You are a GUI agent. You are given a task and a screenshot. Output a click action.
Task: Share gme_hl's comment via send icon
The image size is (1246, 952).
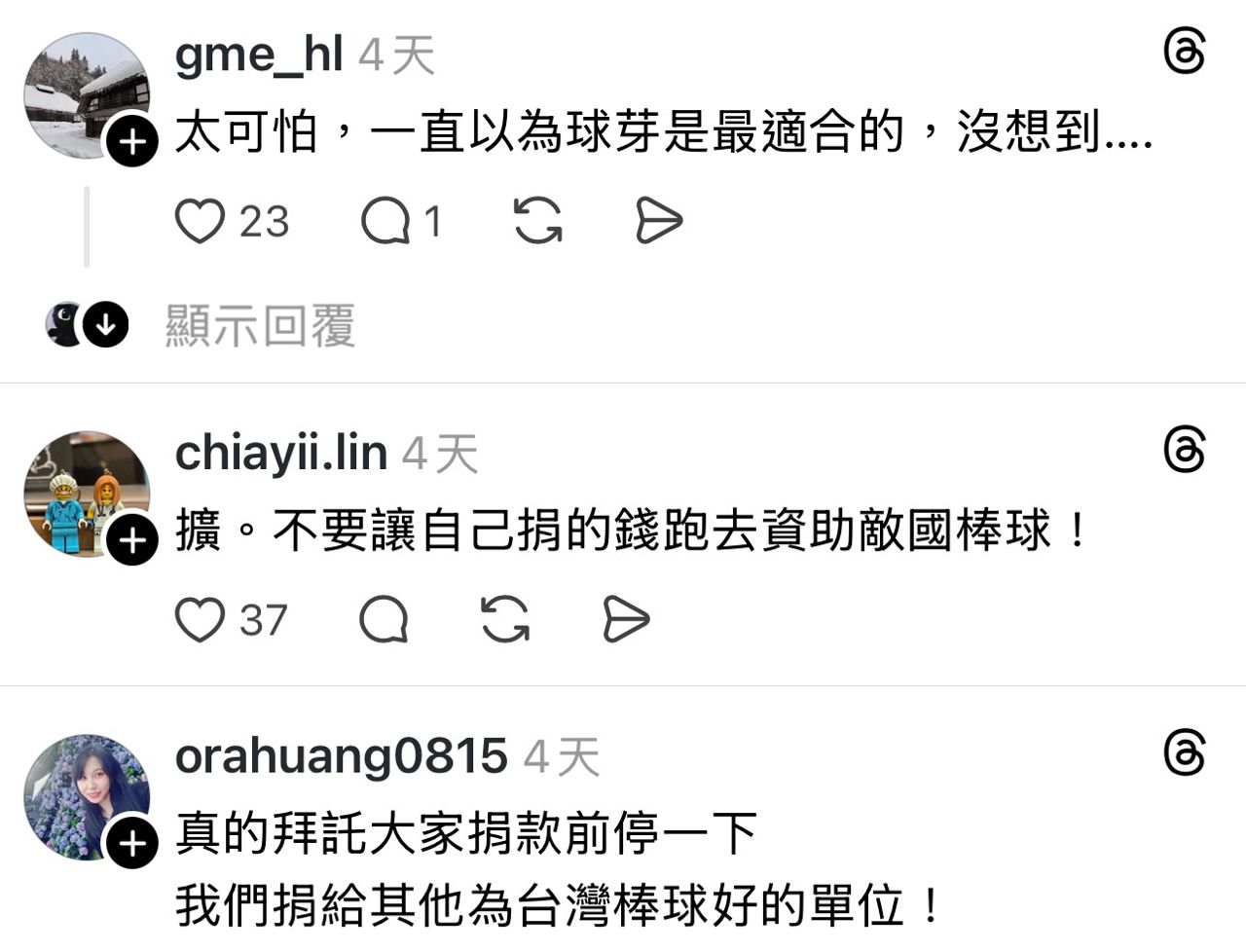point(659,221)
